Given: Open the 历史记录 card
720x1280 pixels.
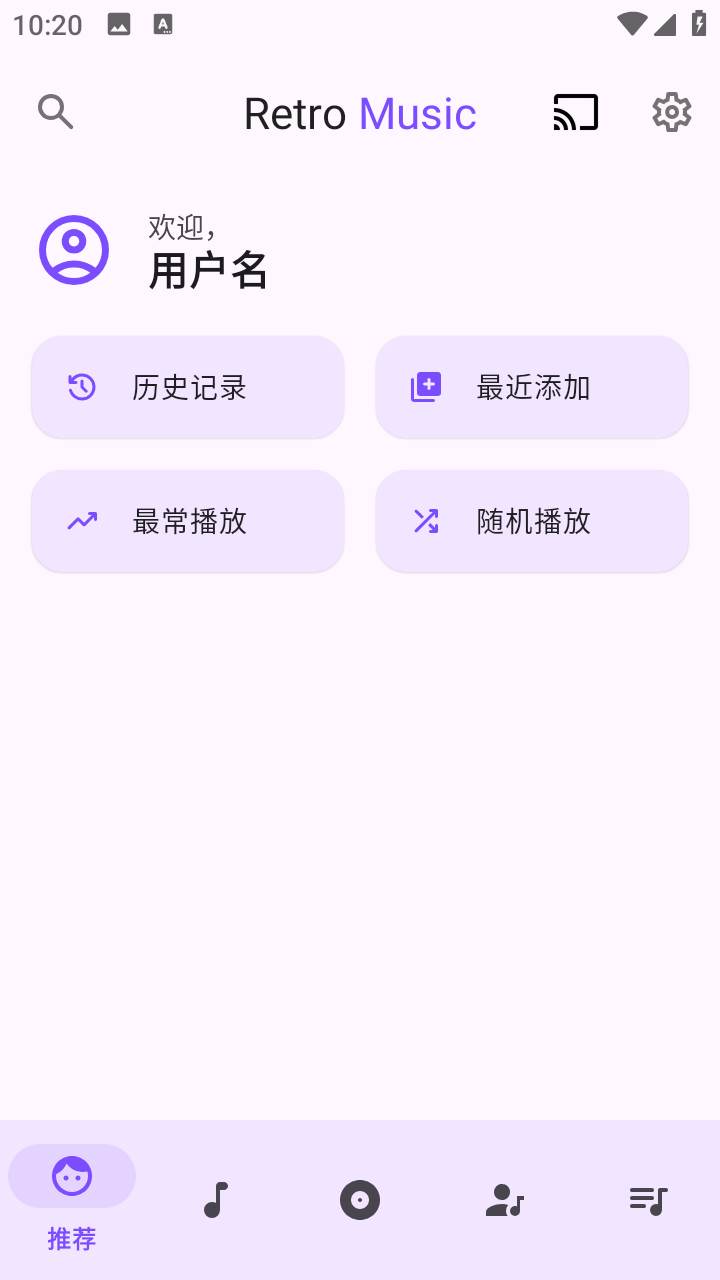Looking at the screenshot, I should point(187,387).
